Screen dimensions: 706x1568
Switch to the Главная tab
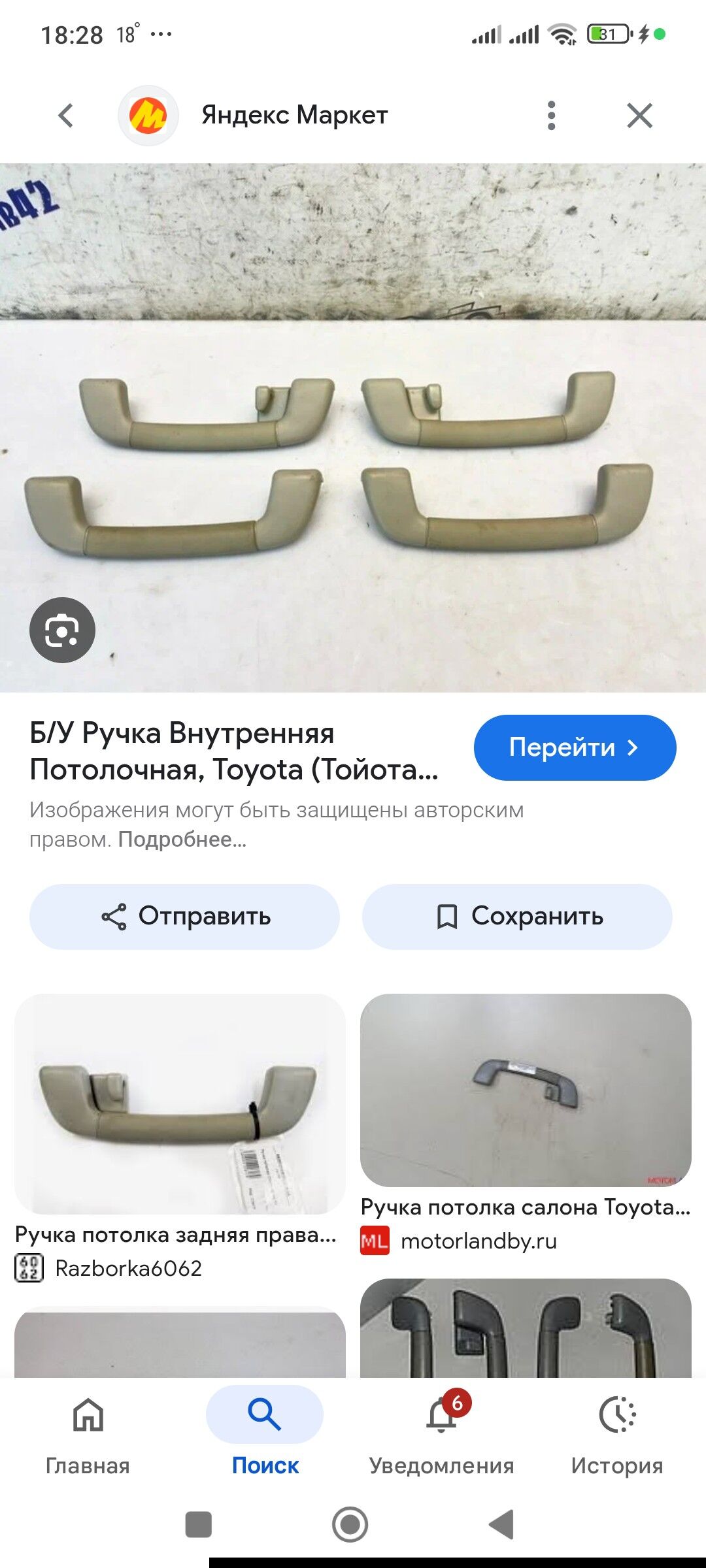click(x=88, y=1432)
